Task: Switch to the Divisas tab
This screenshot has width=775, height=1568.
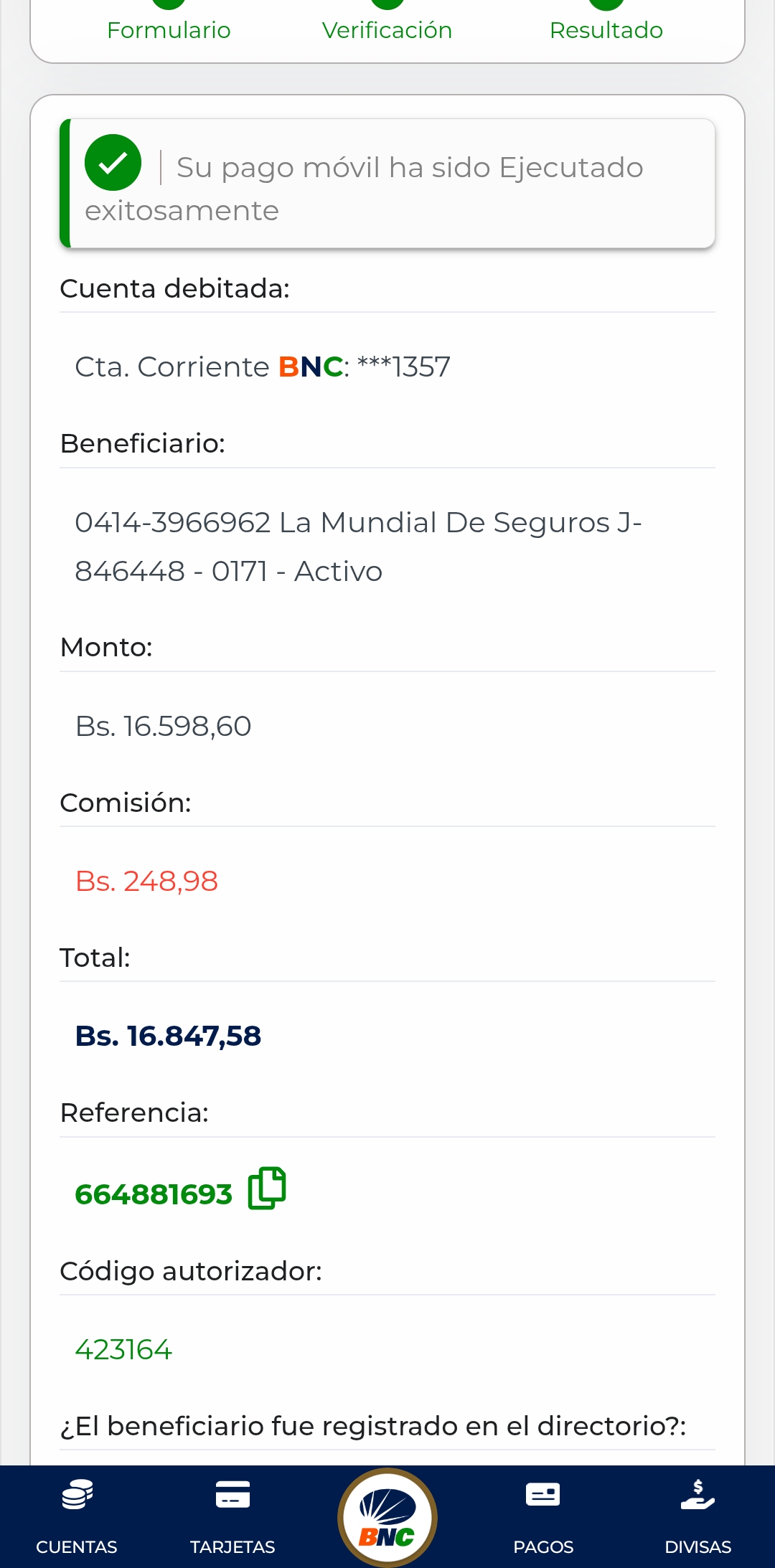Action: [697, 1516]
